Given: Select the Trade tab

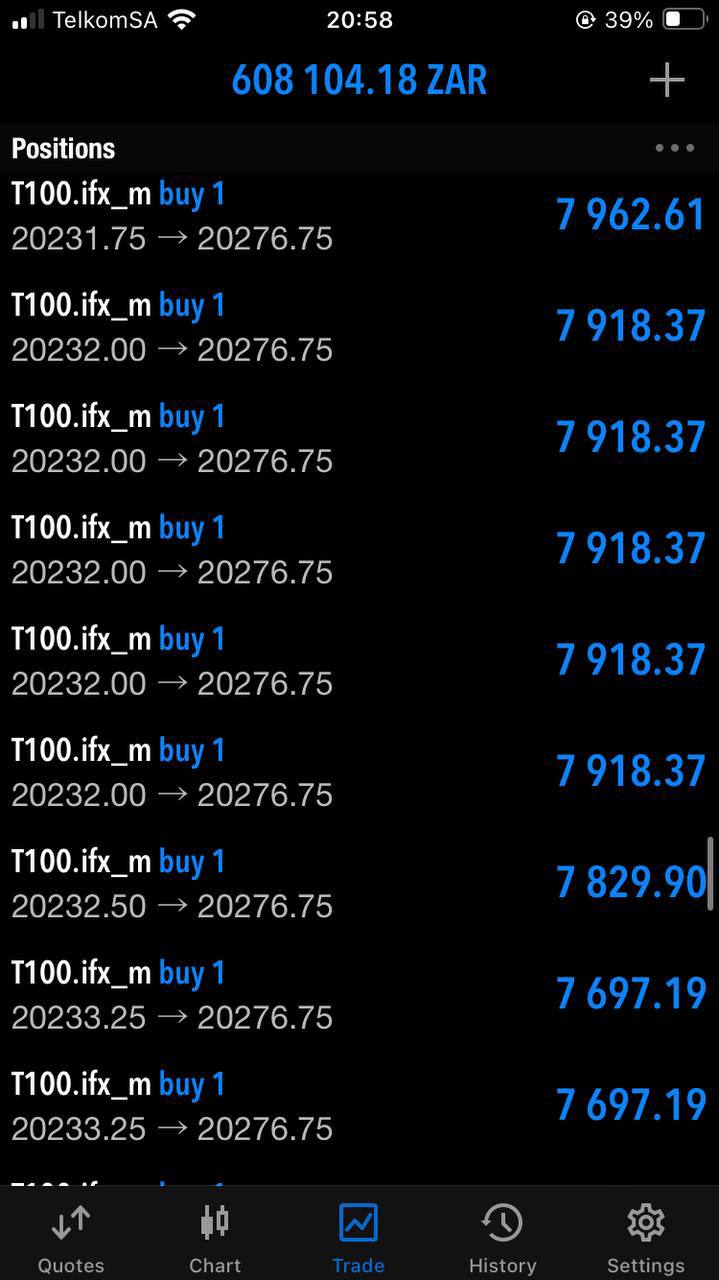Looking at the screenshot, I should point(358,1238).
